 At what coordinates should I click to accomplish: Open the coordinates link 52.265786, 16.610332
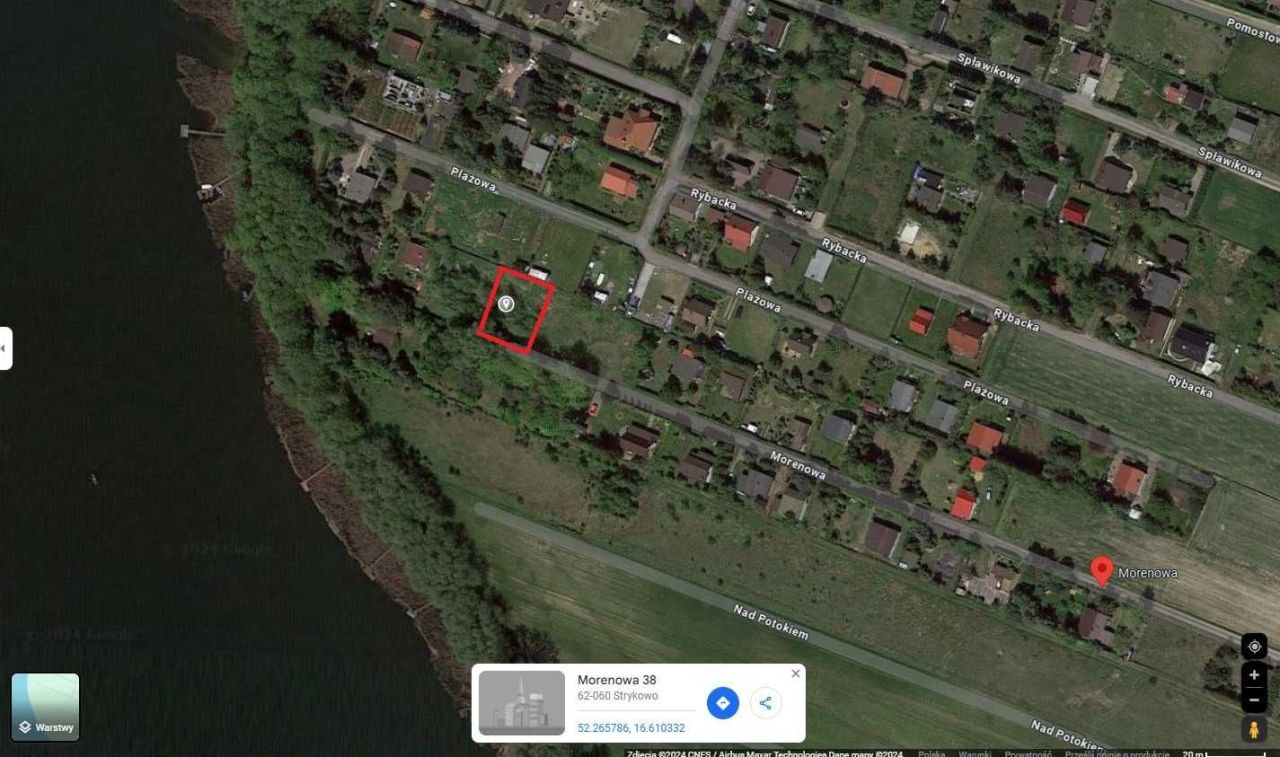point(631,728)
